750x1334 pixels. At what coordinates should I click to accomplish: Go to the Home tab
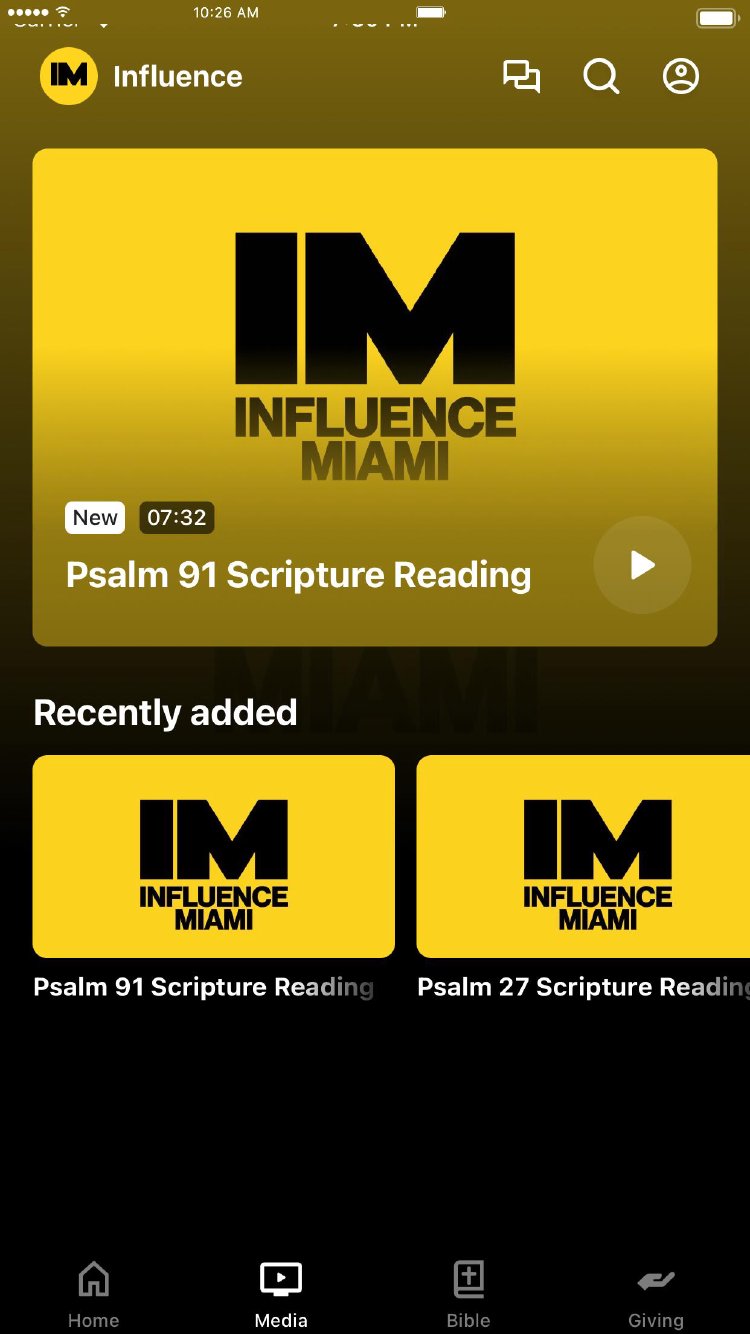(94, 1294)
